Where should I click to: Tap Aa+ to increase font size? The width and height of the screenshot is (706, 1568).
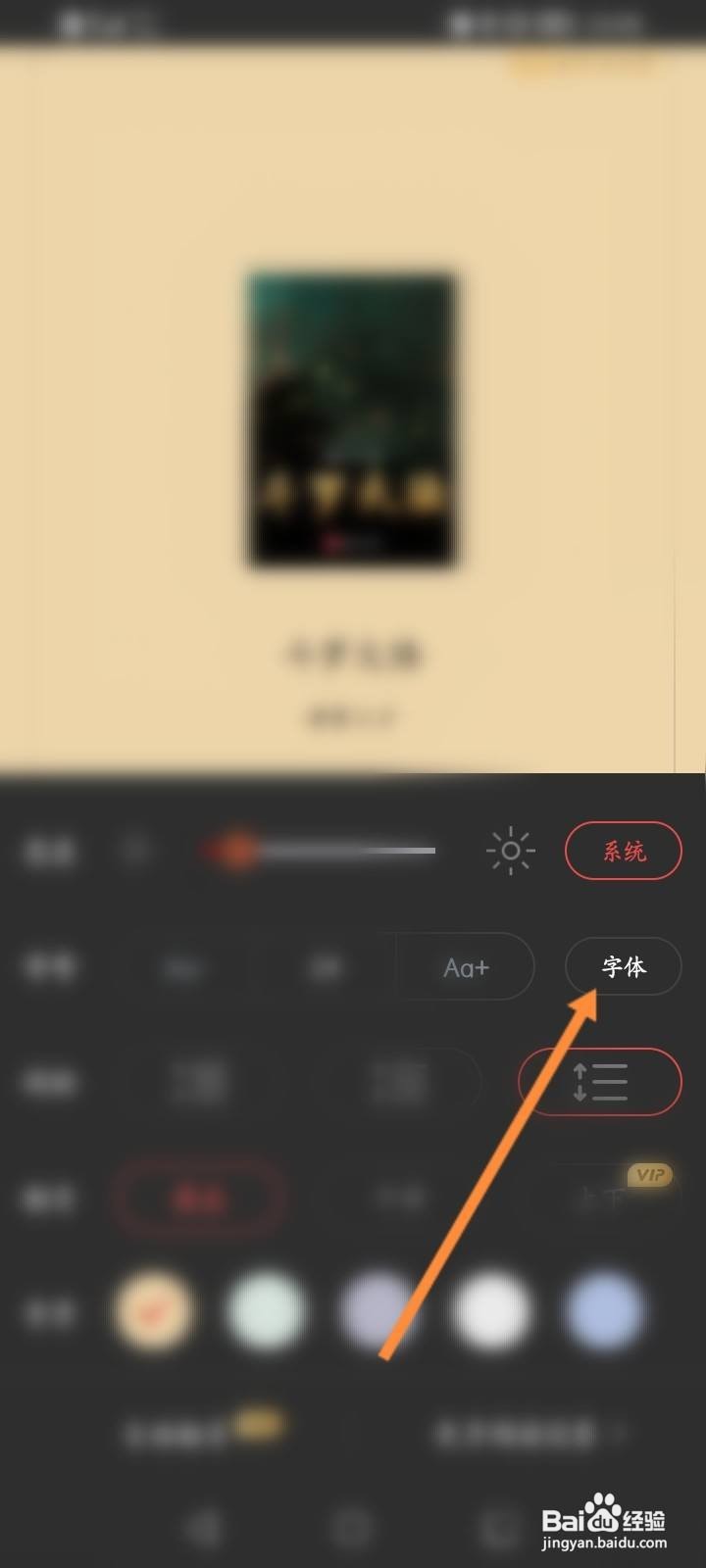click(x=467, y=968)
